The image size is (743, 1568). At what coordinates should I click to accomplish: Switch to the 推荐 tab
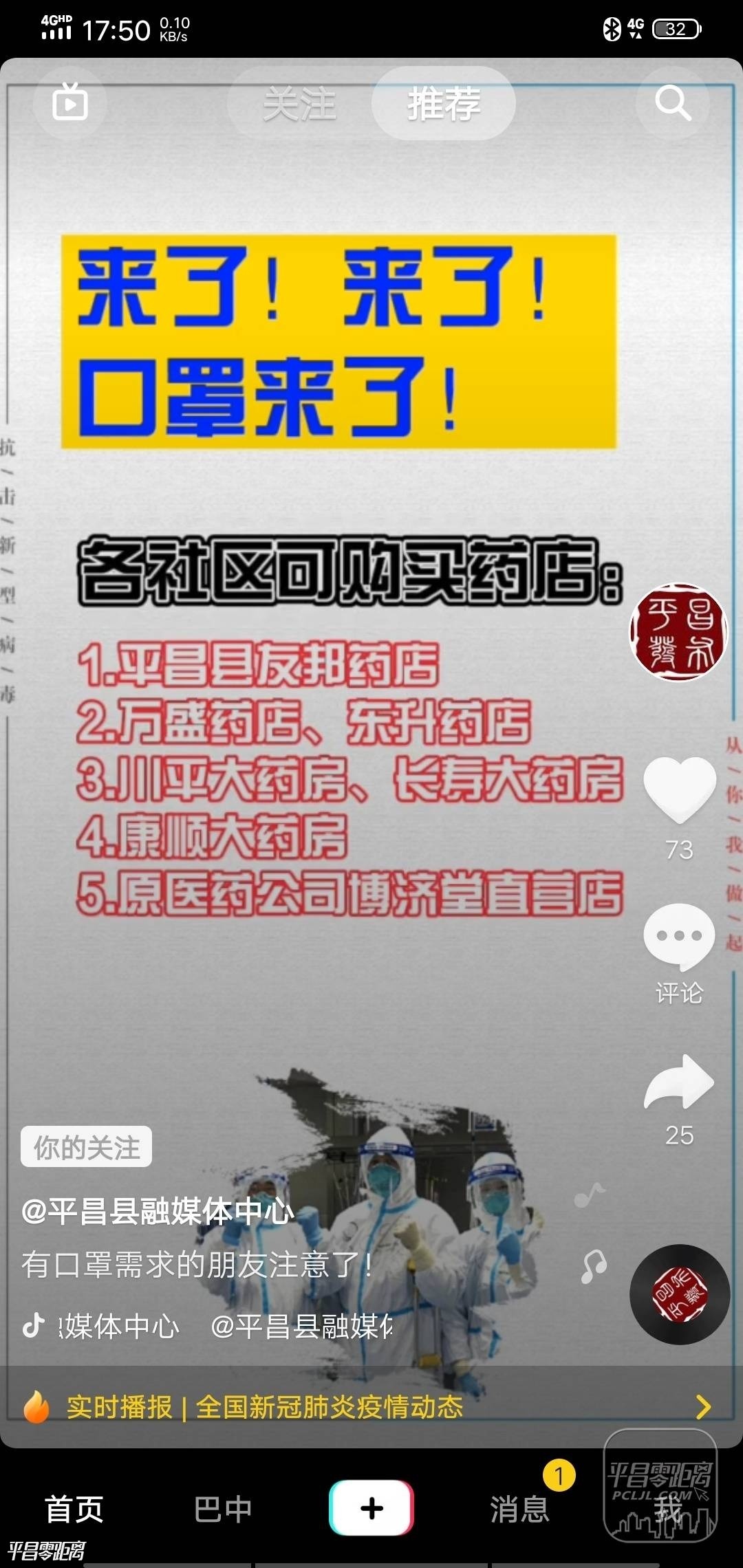tap(444, 104)
